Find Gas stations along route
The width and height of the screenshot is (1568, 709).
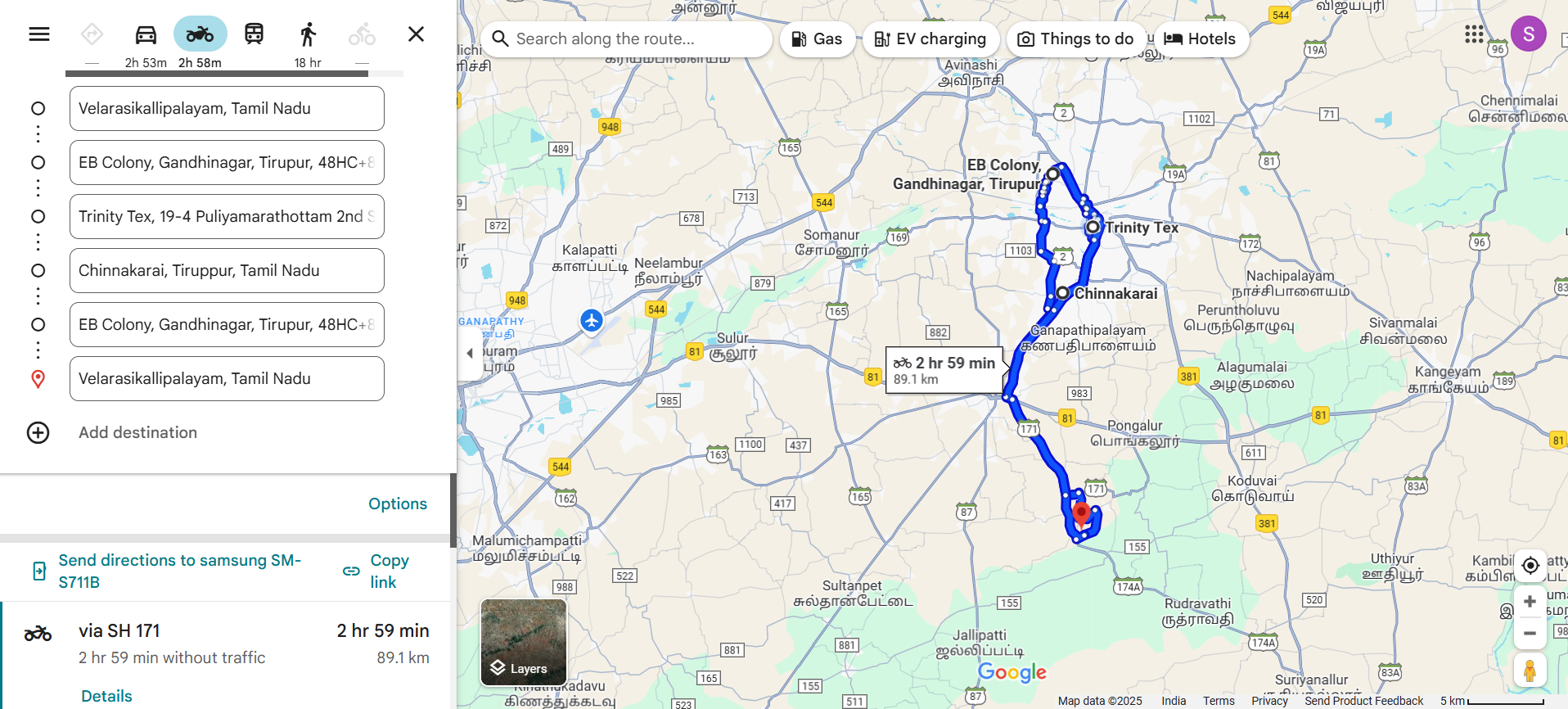coord(817,39)
